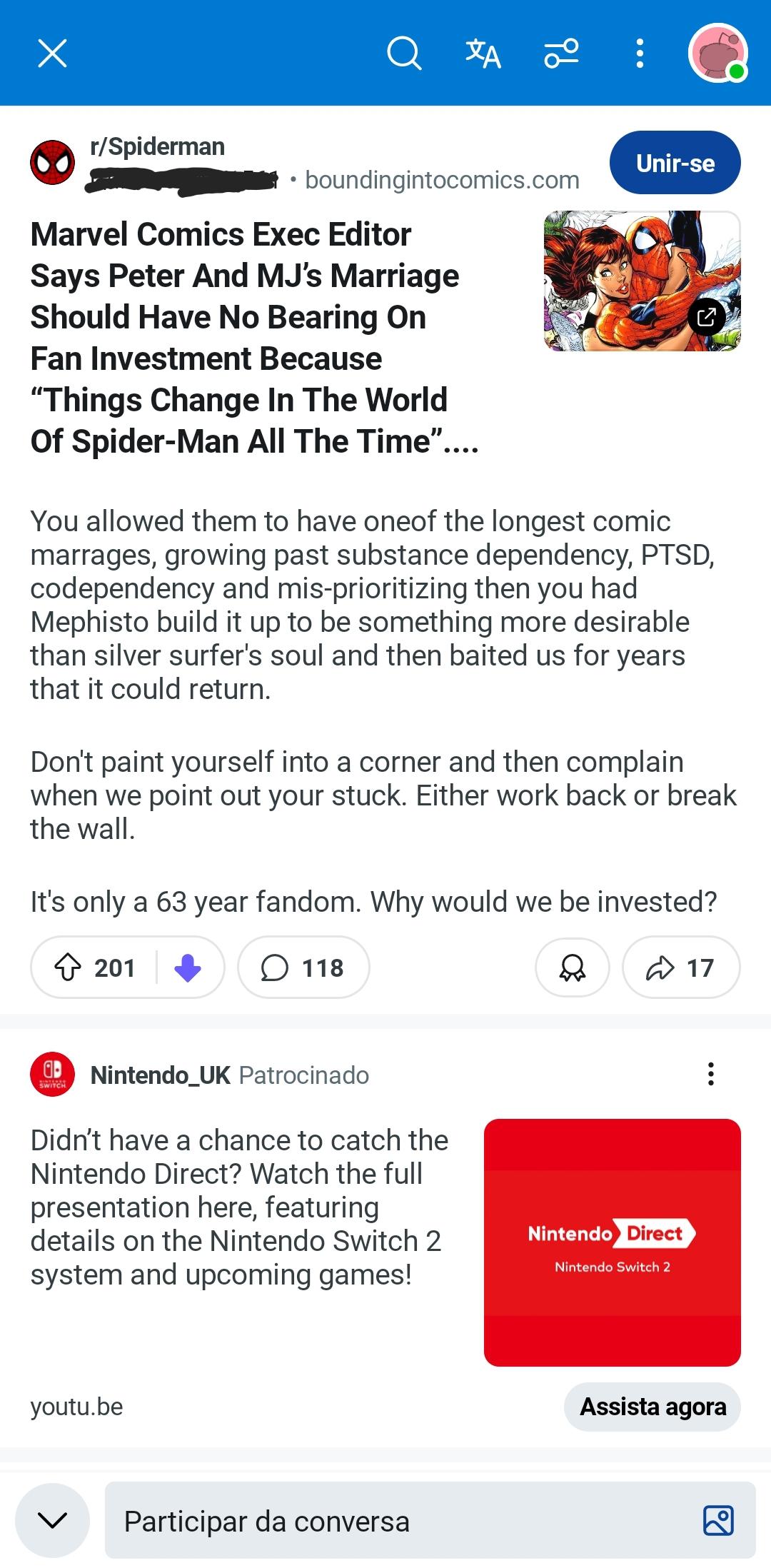Tap the translate icon in the top bar
Viewport: 771px width, 1568px height.
483,54
